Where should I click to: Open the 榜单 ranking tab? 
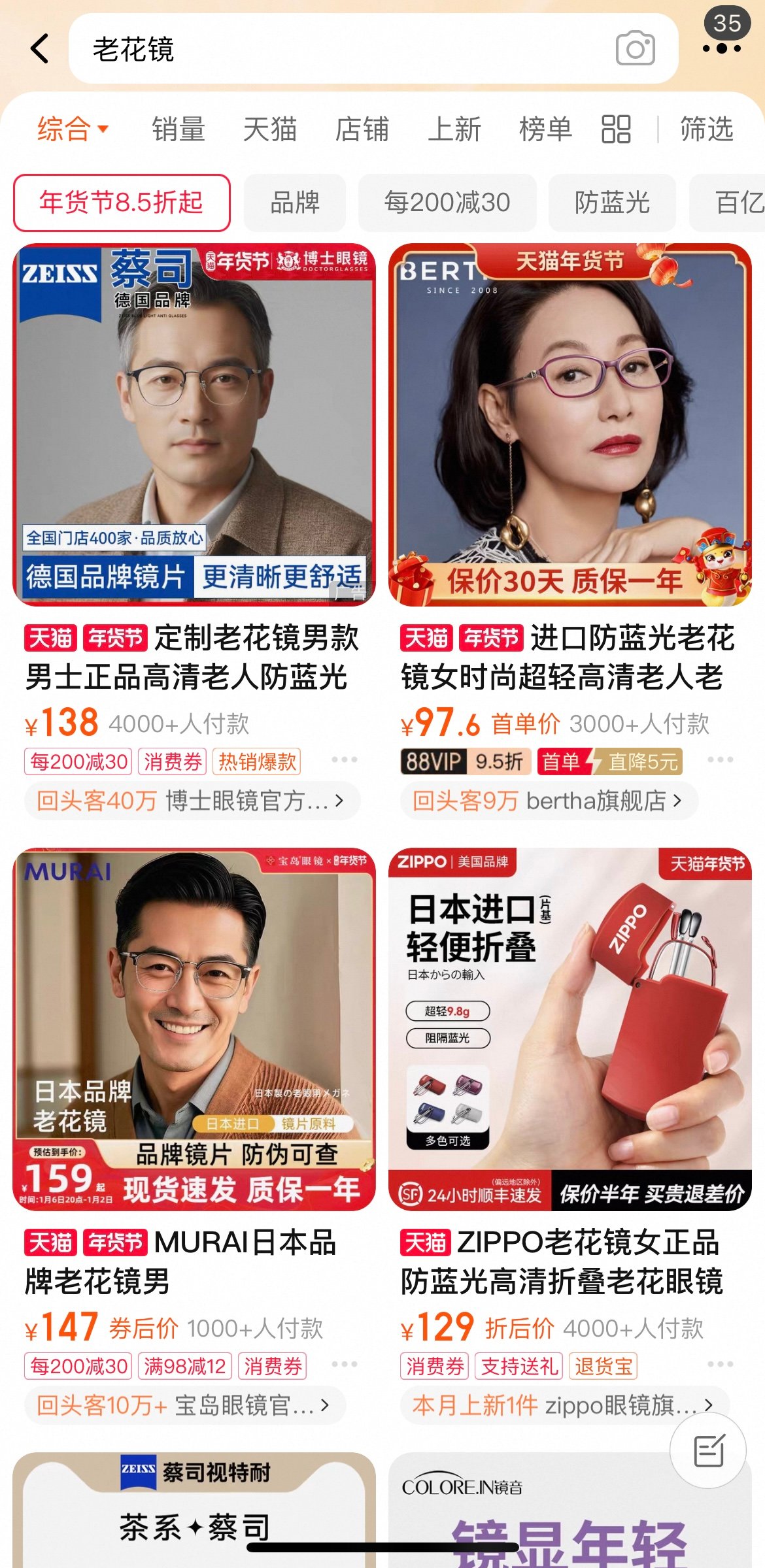(545, 129)
